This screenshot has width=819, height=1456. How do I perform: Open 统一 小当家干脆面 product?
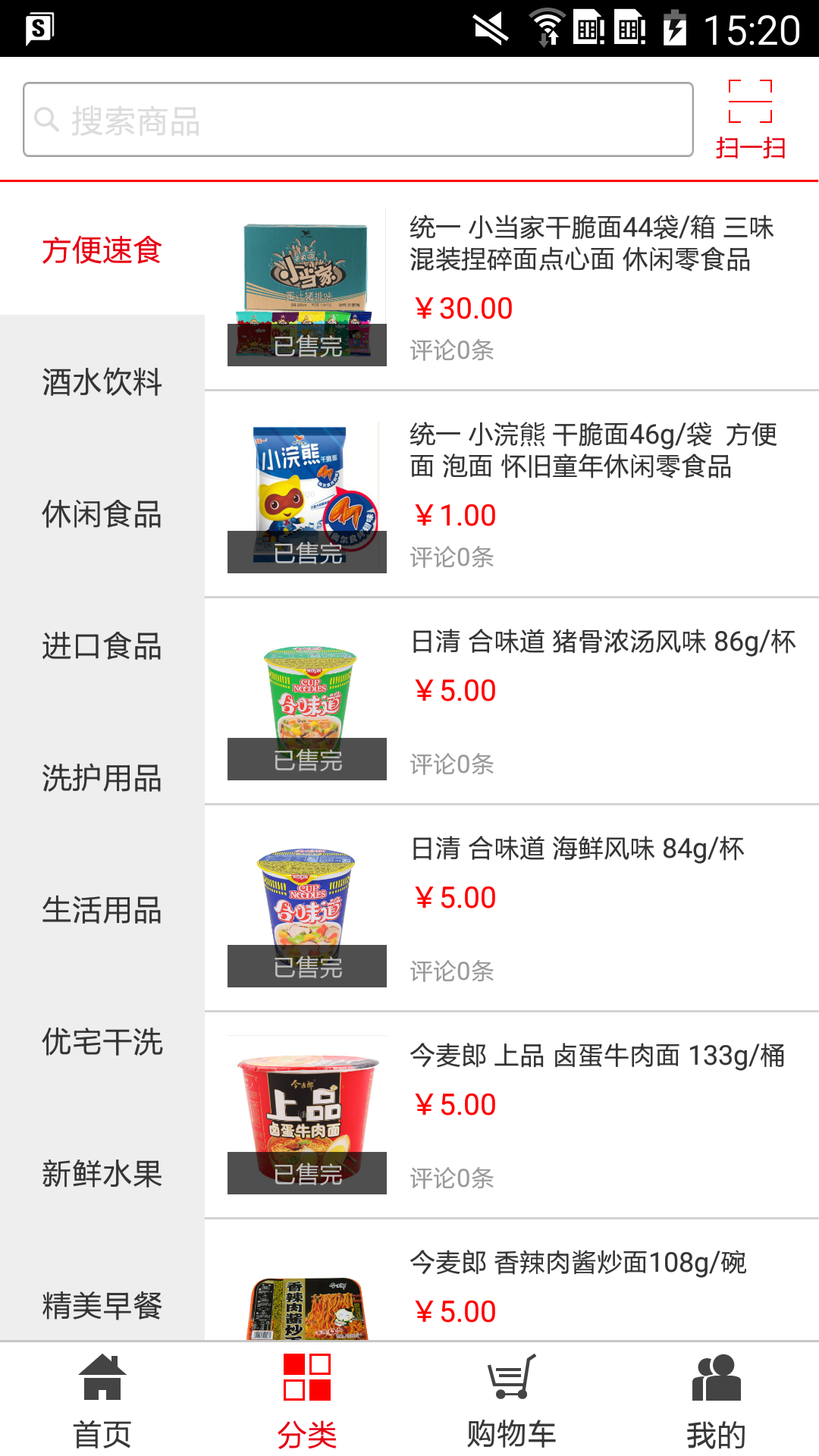point(591,243)
